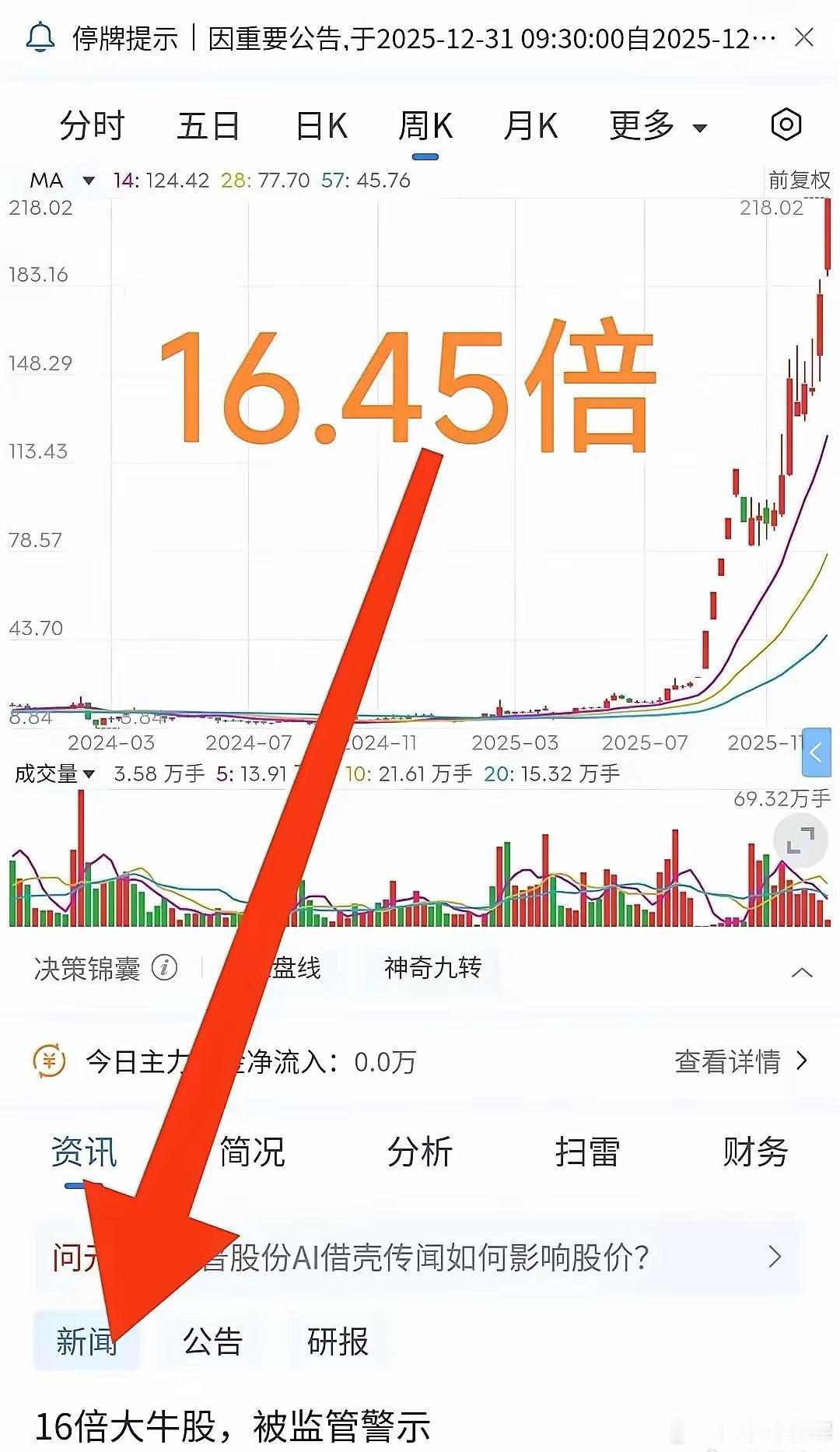840x1452 pixels.
Task: Switch to the 分时 intraday tab
Action: (x=91, y=125)
